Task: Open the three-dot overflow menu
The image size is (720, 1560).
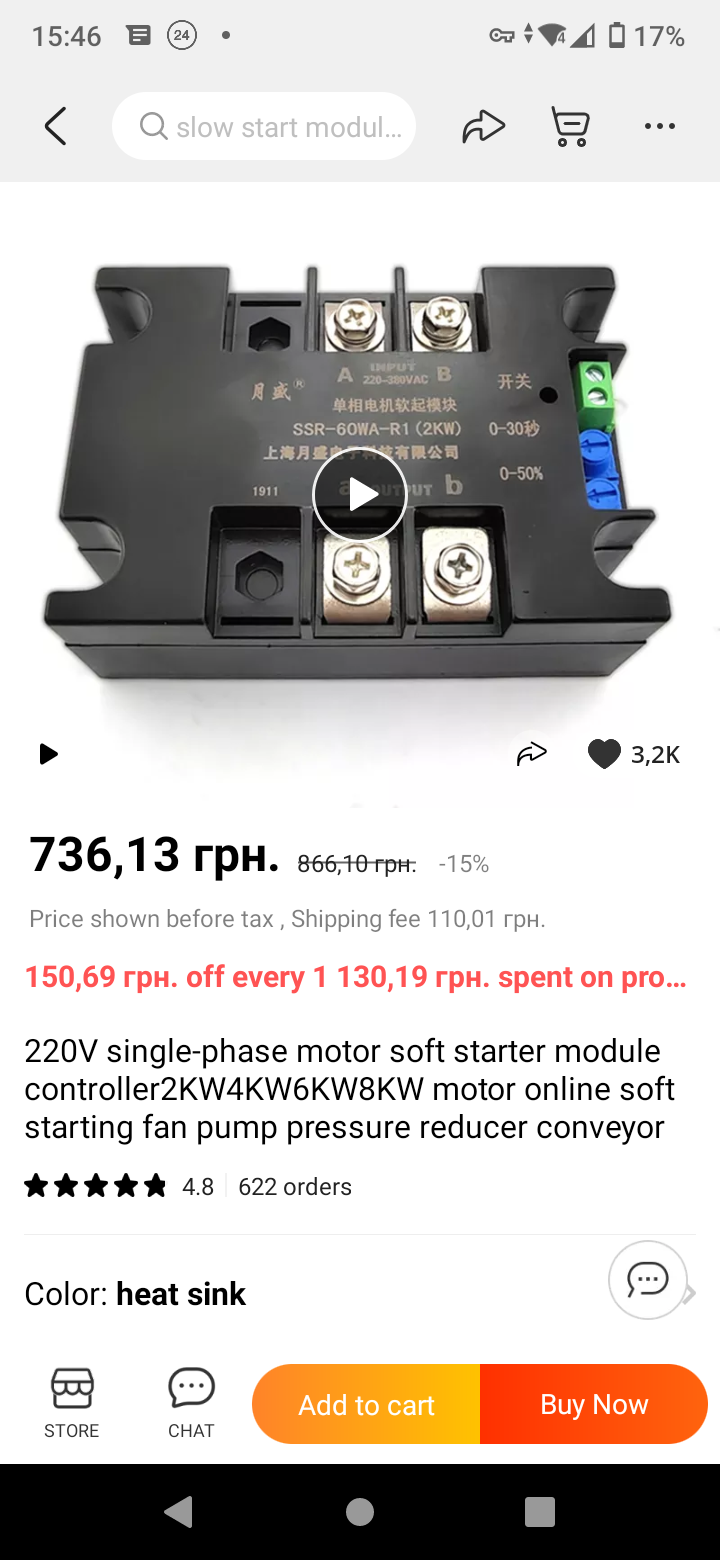Action: [x=660, y=127]
